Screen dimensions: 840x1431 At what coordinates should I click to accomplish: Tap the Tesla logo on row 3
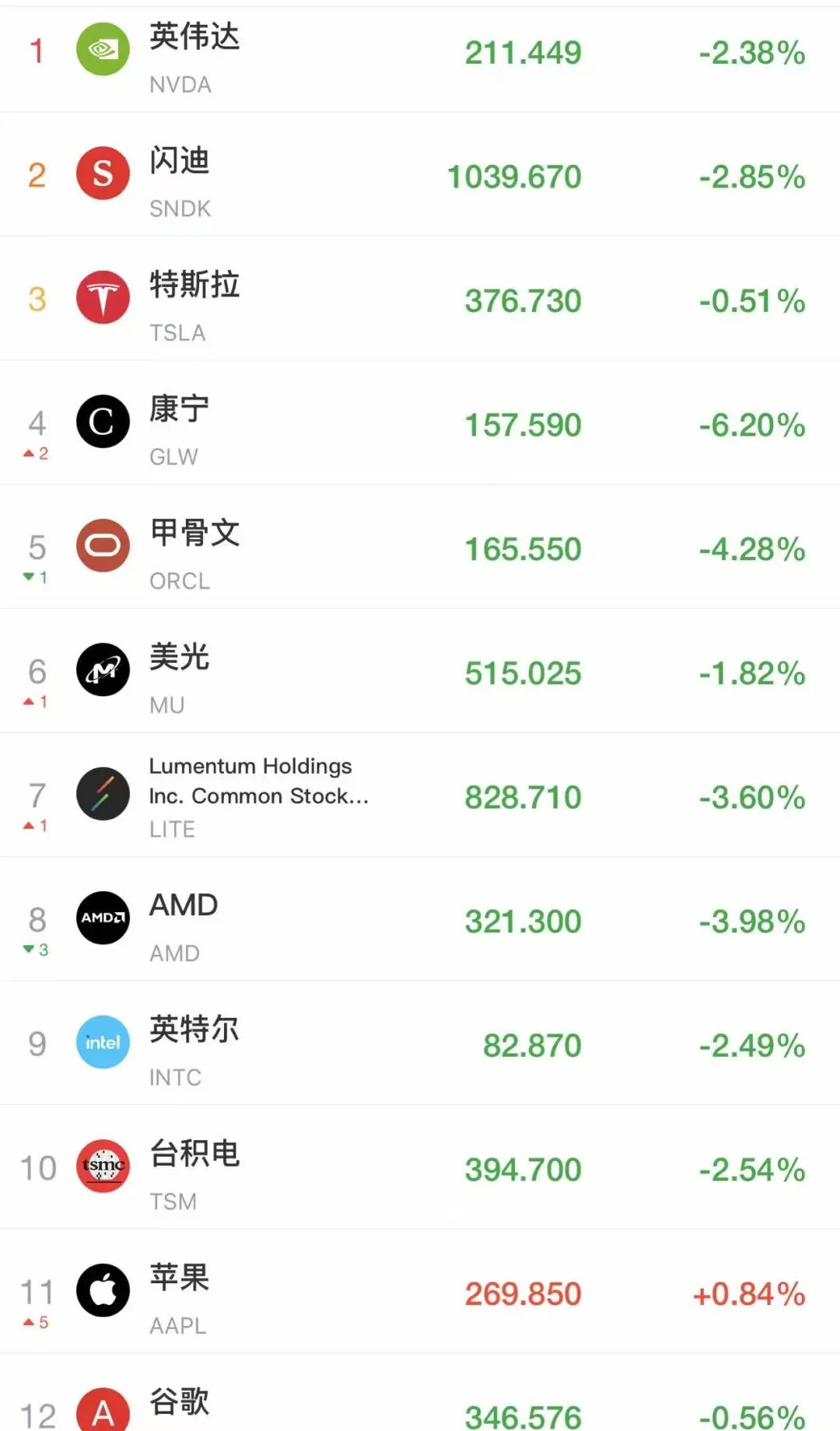tap(103, 297)
